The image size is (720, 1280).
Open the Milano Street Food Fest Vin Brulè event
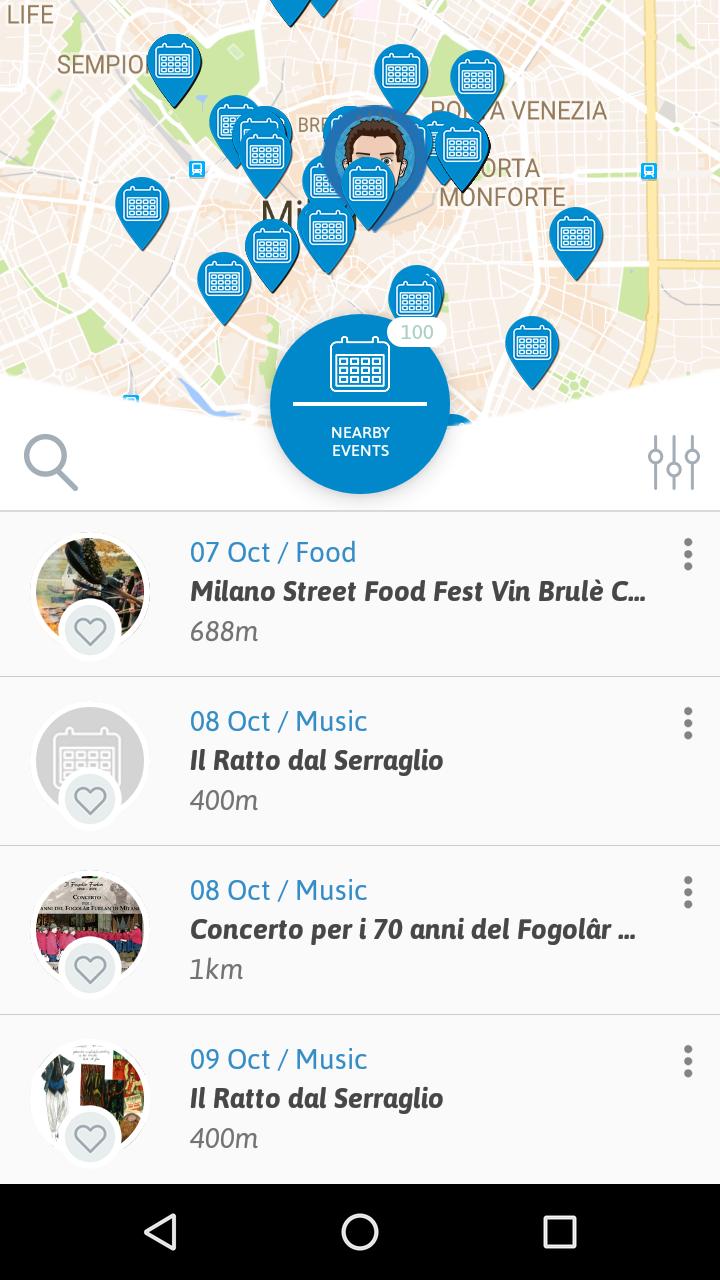pos(420,591)
